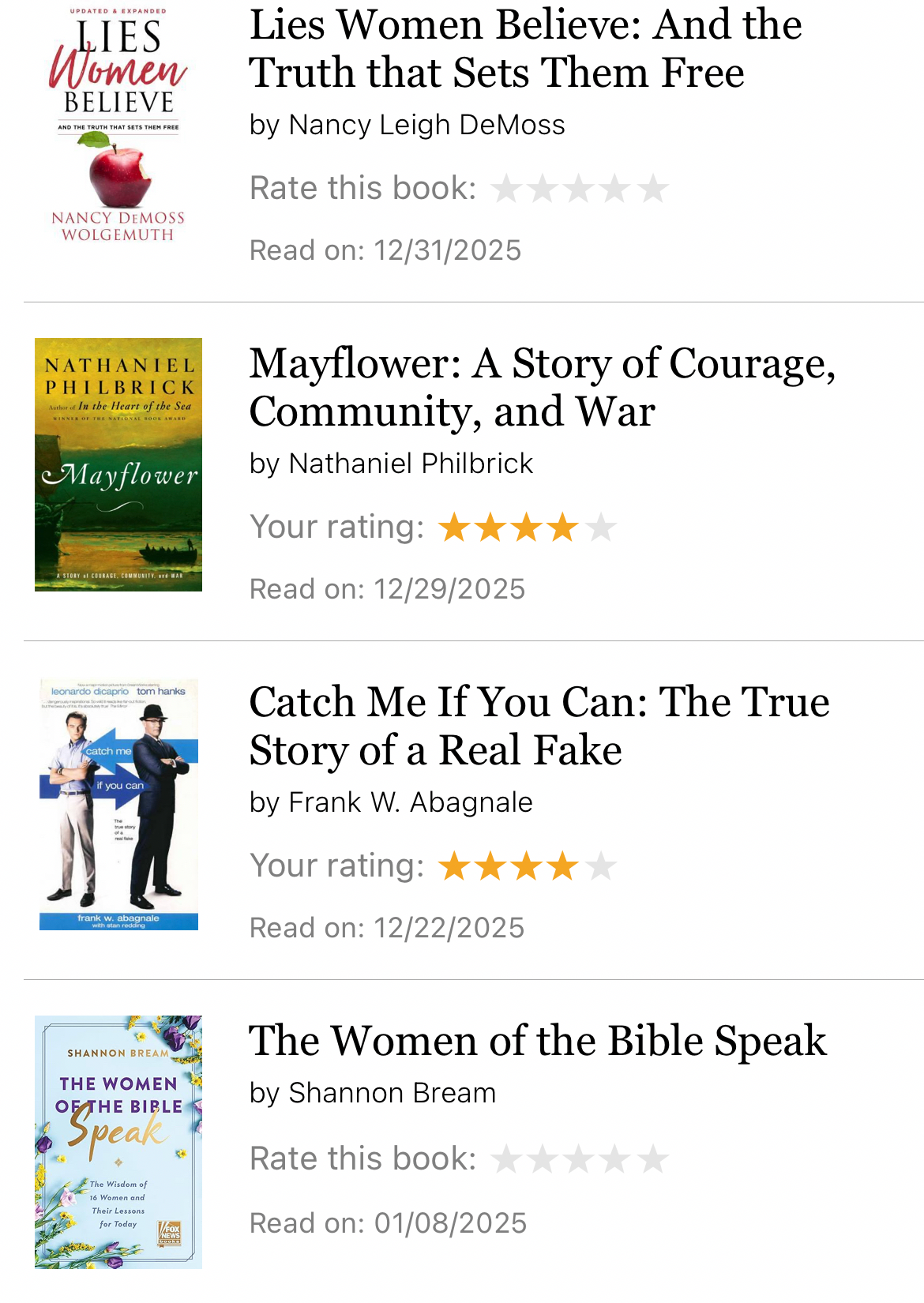This screenshot has height=1303, width=924.
Task: Open The Women of the Bible Speak cover
Action: tap(118, 1142)
